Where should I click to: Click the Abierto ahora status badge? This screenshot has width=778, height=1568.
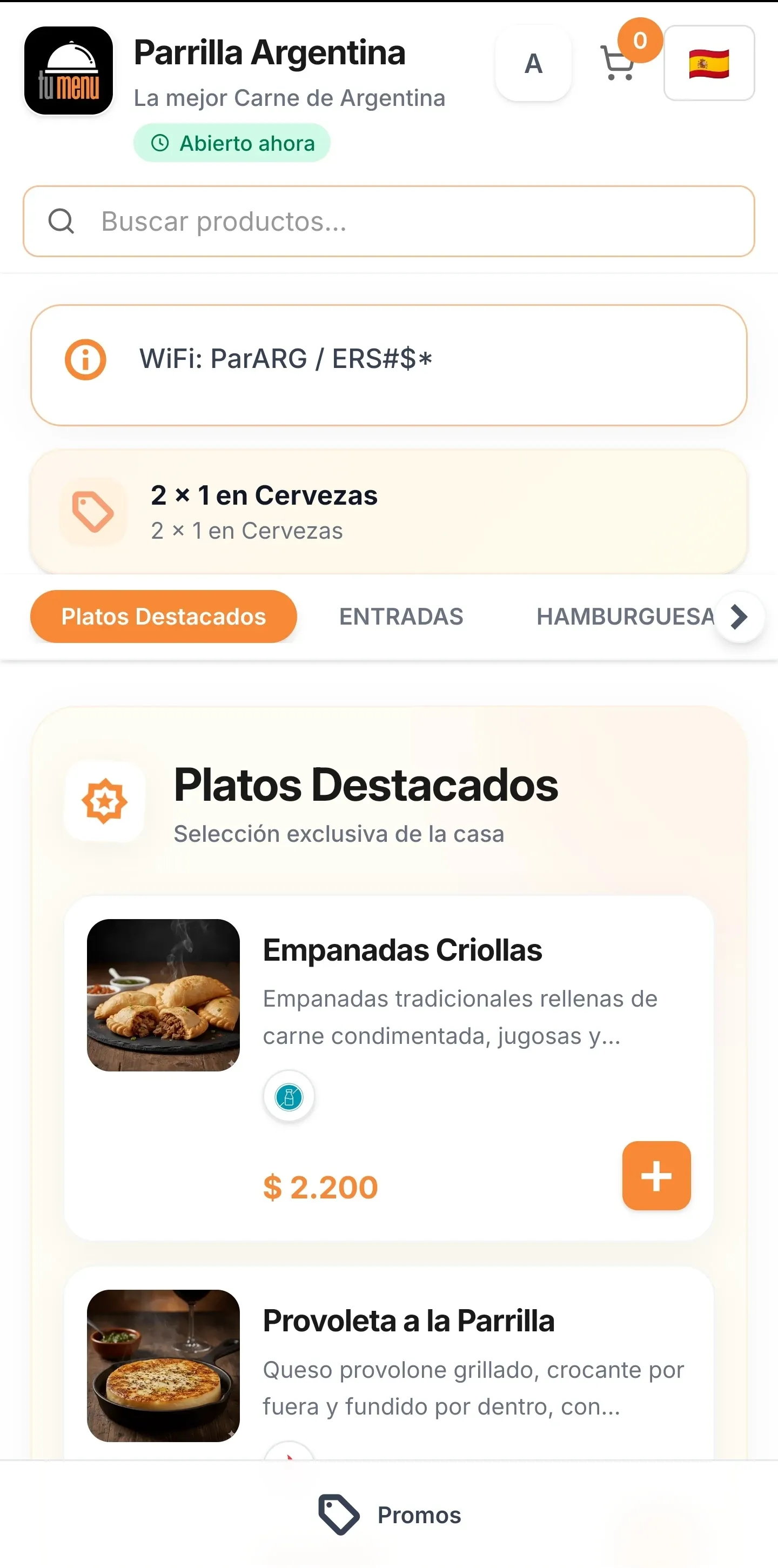pos(232,143)
